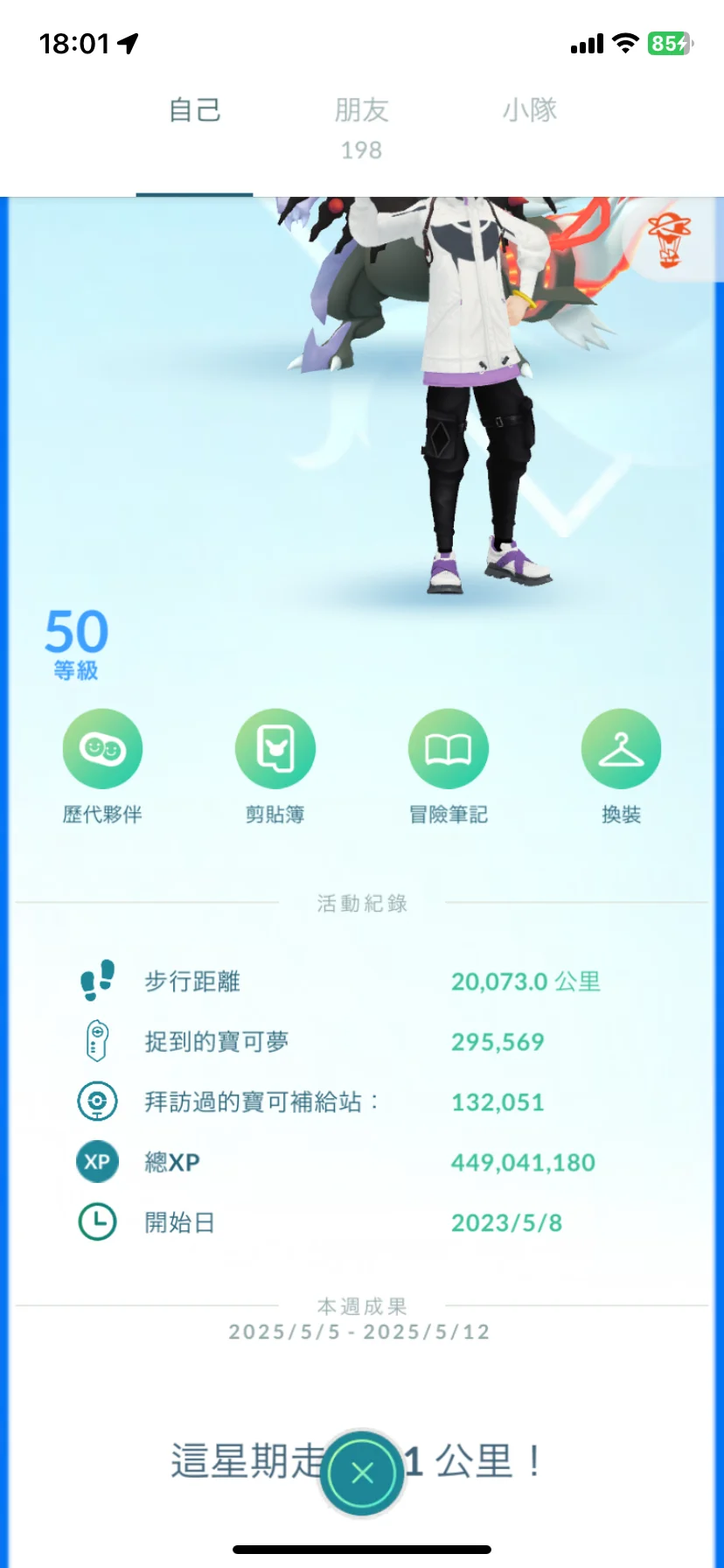This screenshot has height=1568, width=724.
Task: Open the Team Rocket balloon icon
Action: pos(670,239)
